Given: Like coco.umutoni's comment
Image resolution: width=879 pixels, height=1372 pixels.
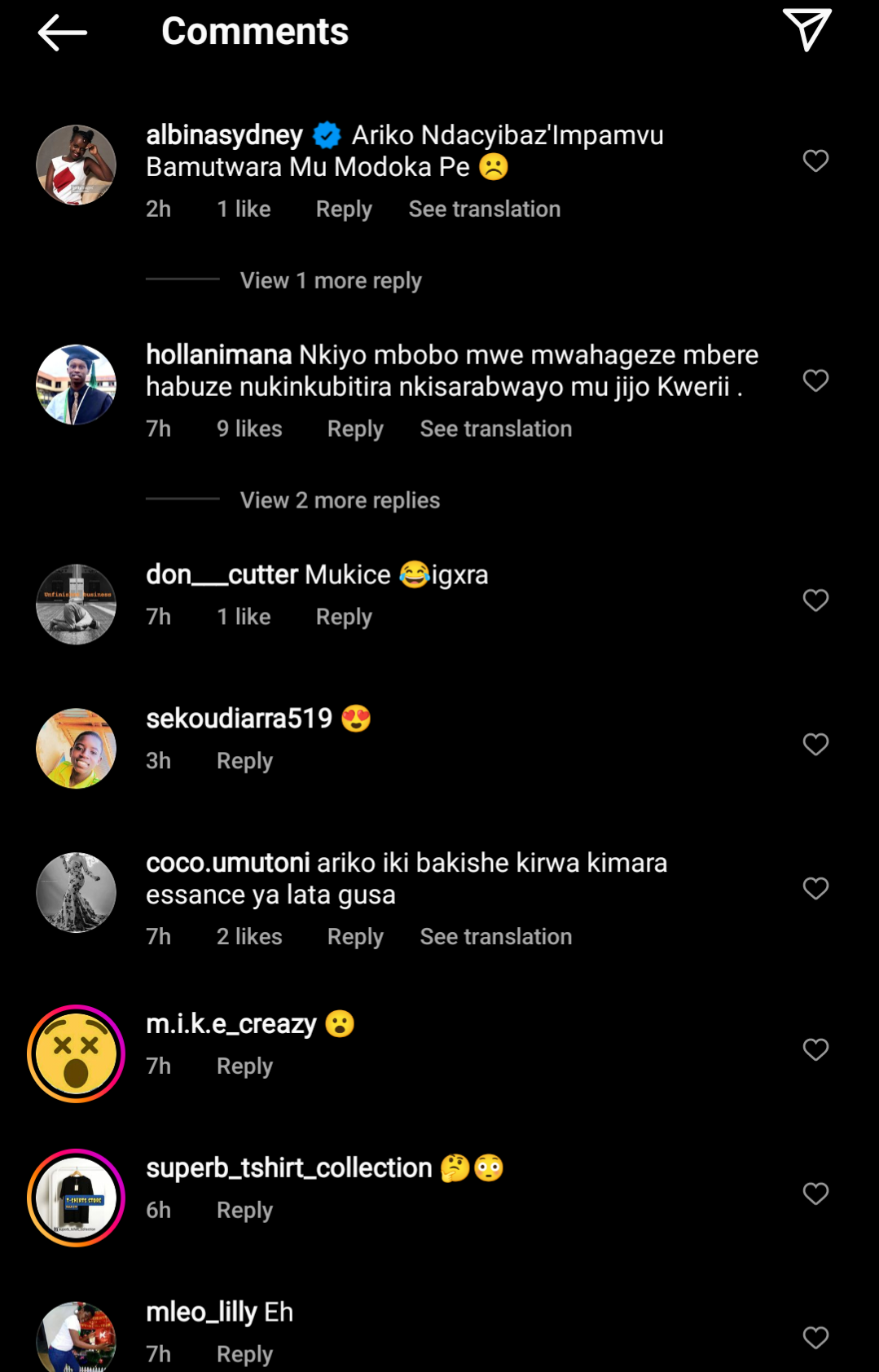Looking at the screenshot, I should [x=815, y=888].
